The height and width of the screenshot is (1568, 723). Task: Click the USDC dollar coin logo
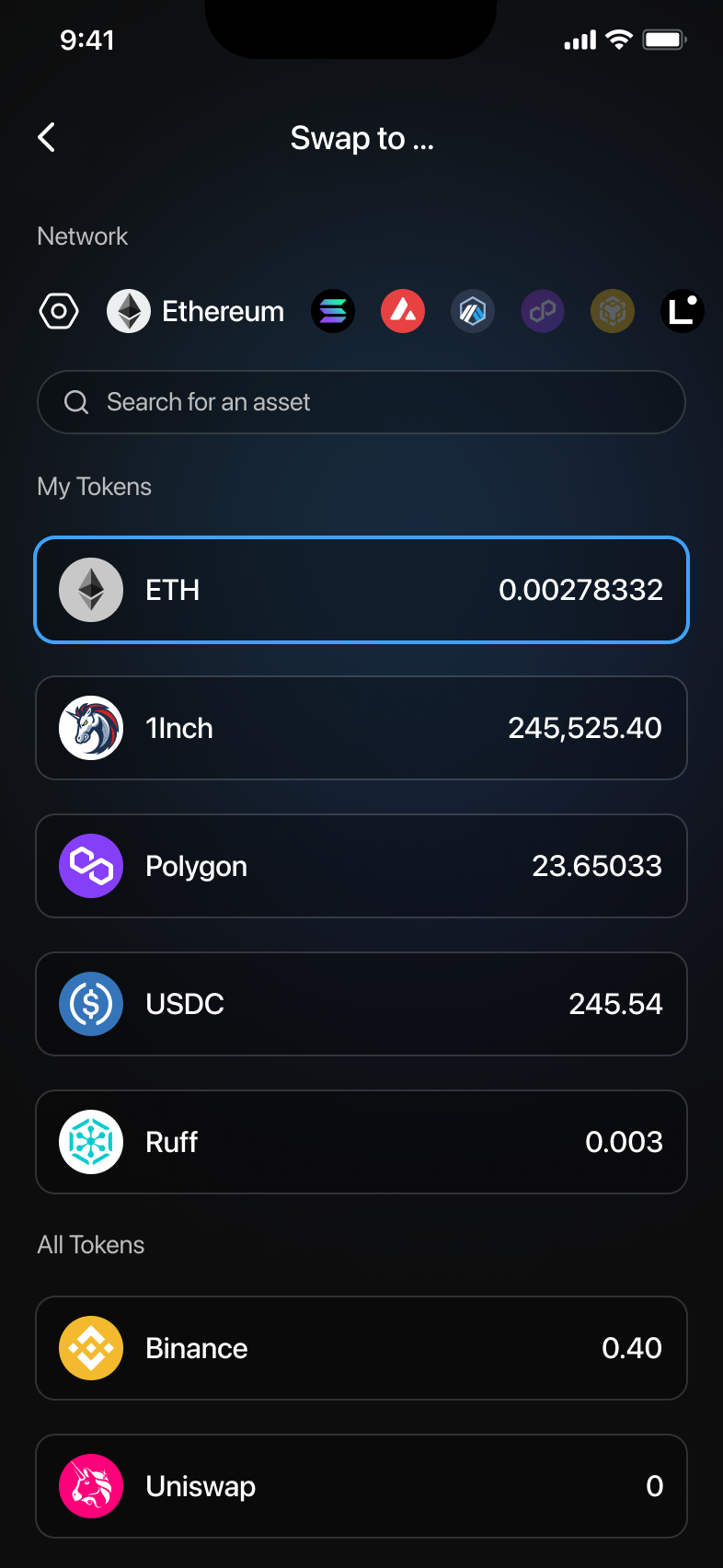pos(90,1004)
